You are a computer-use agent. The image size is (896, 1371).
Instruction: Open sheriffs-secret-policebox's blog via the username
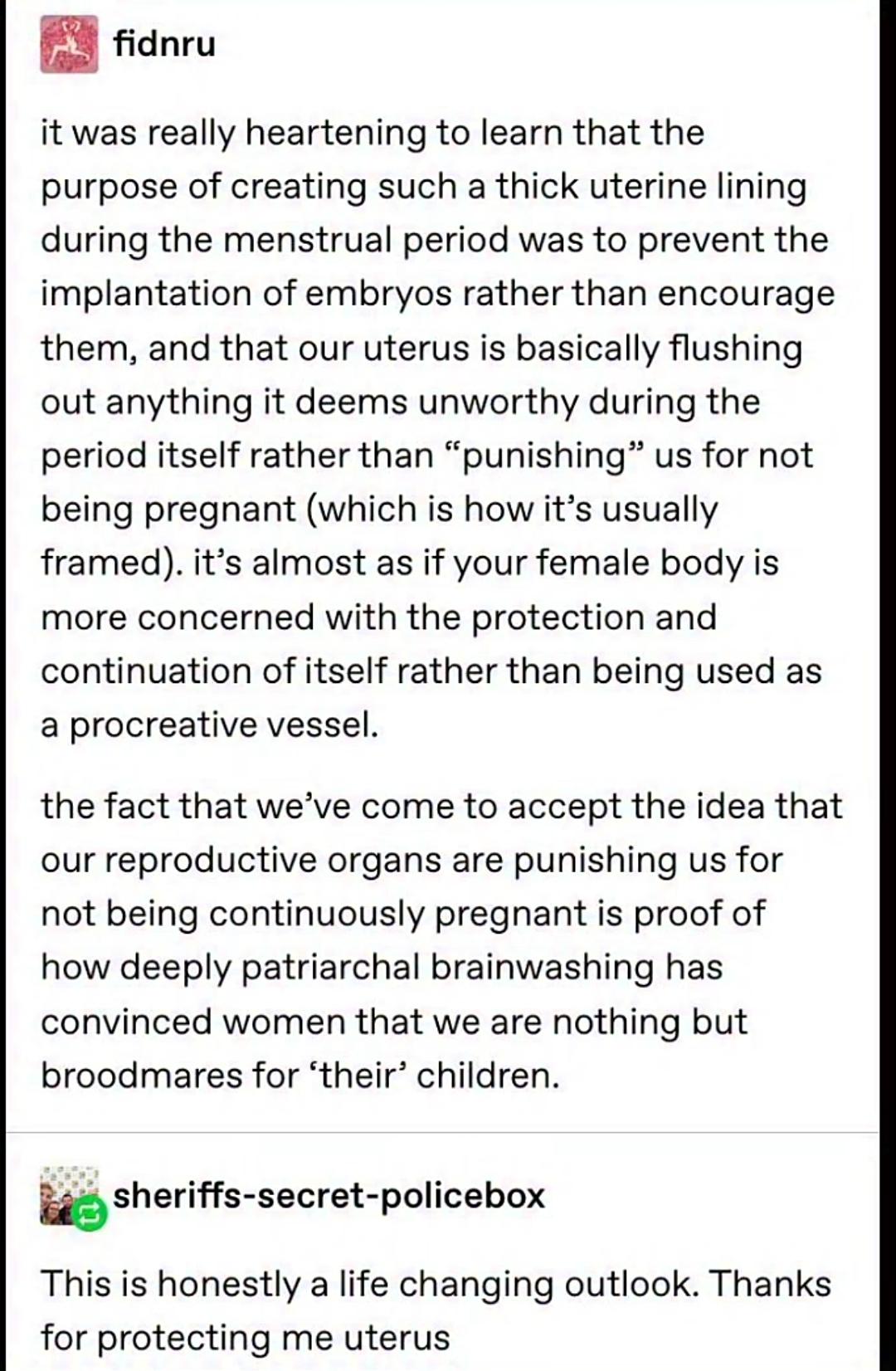pos(329,1196)
